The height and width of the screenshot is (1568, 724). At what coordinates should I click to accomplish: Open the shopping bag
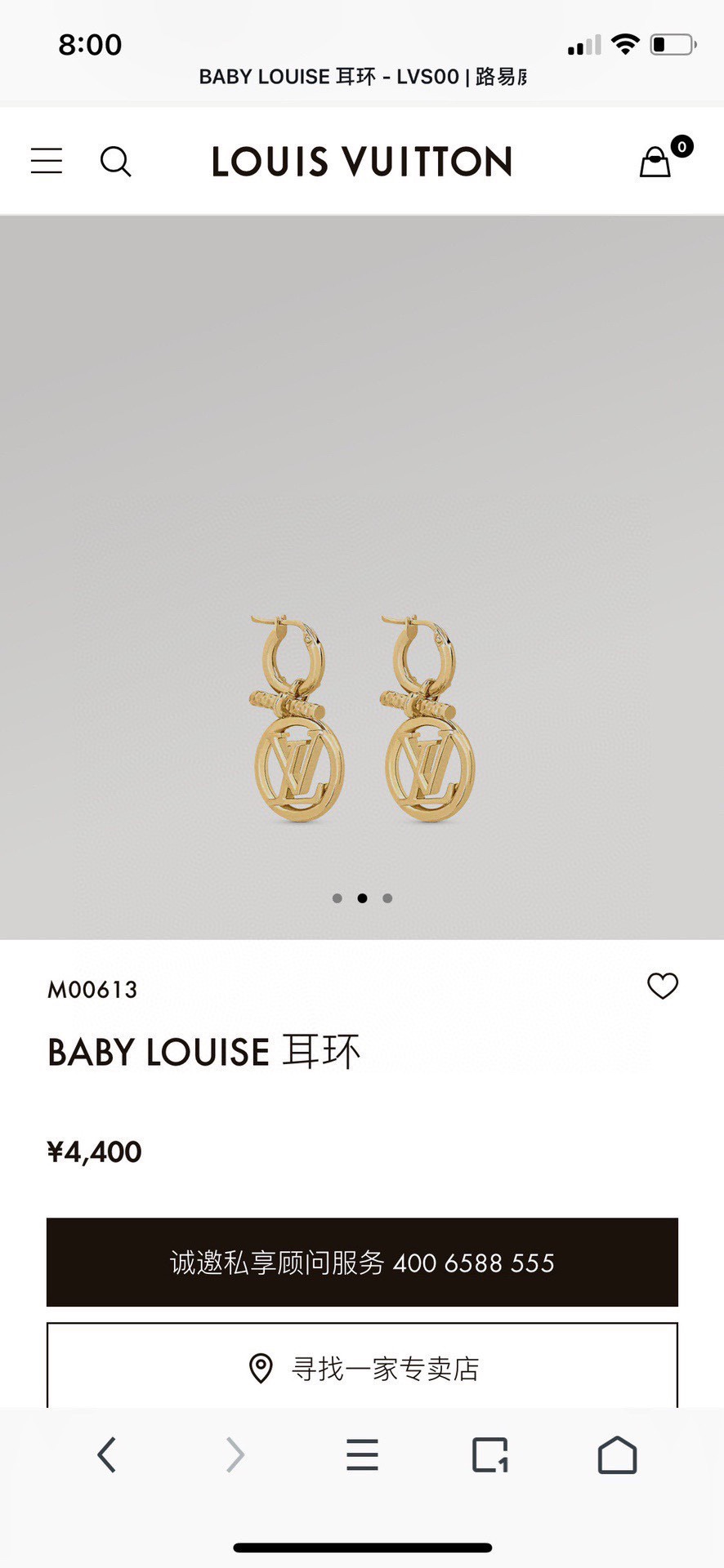point(656,161)
